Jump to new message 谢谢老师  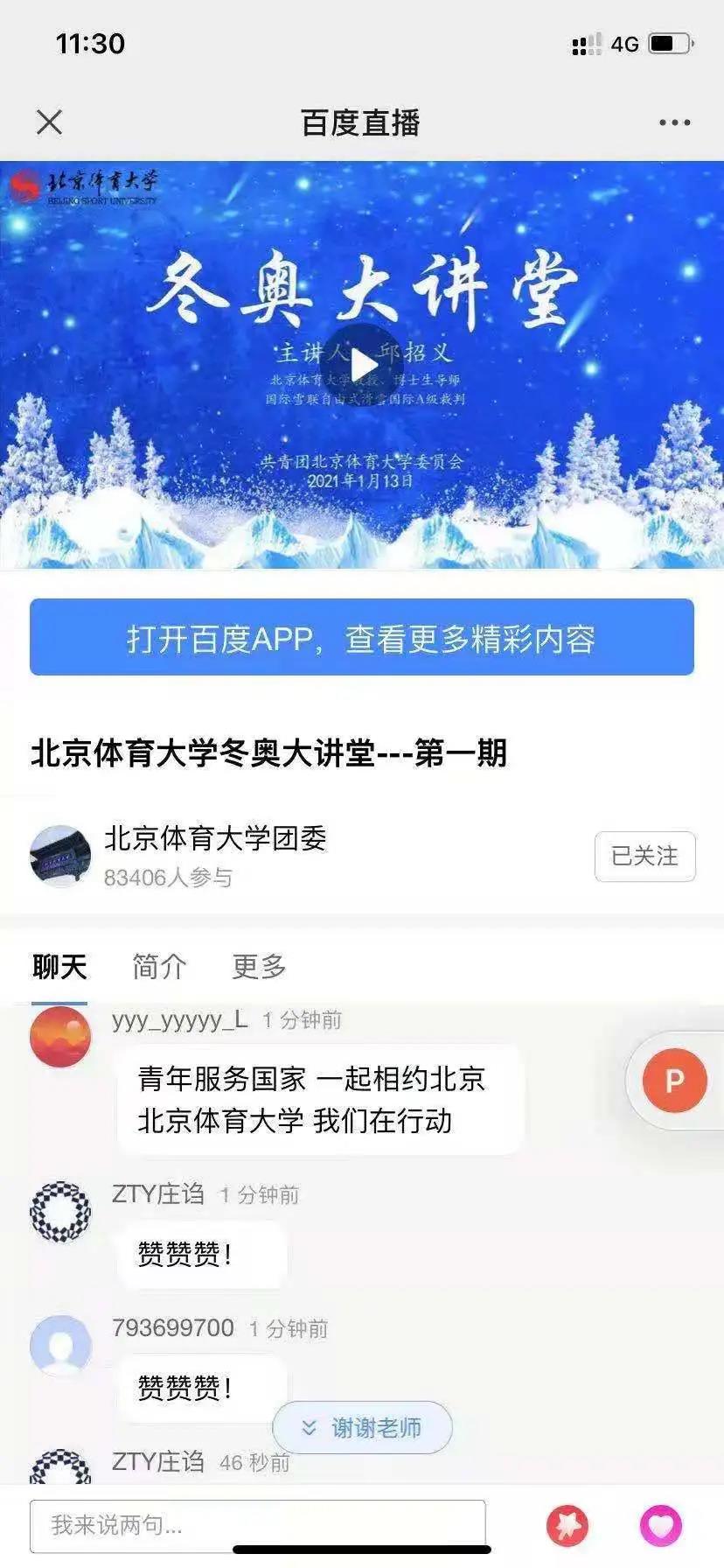click(362, 1428)
